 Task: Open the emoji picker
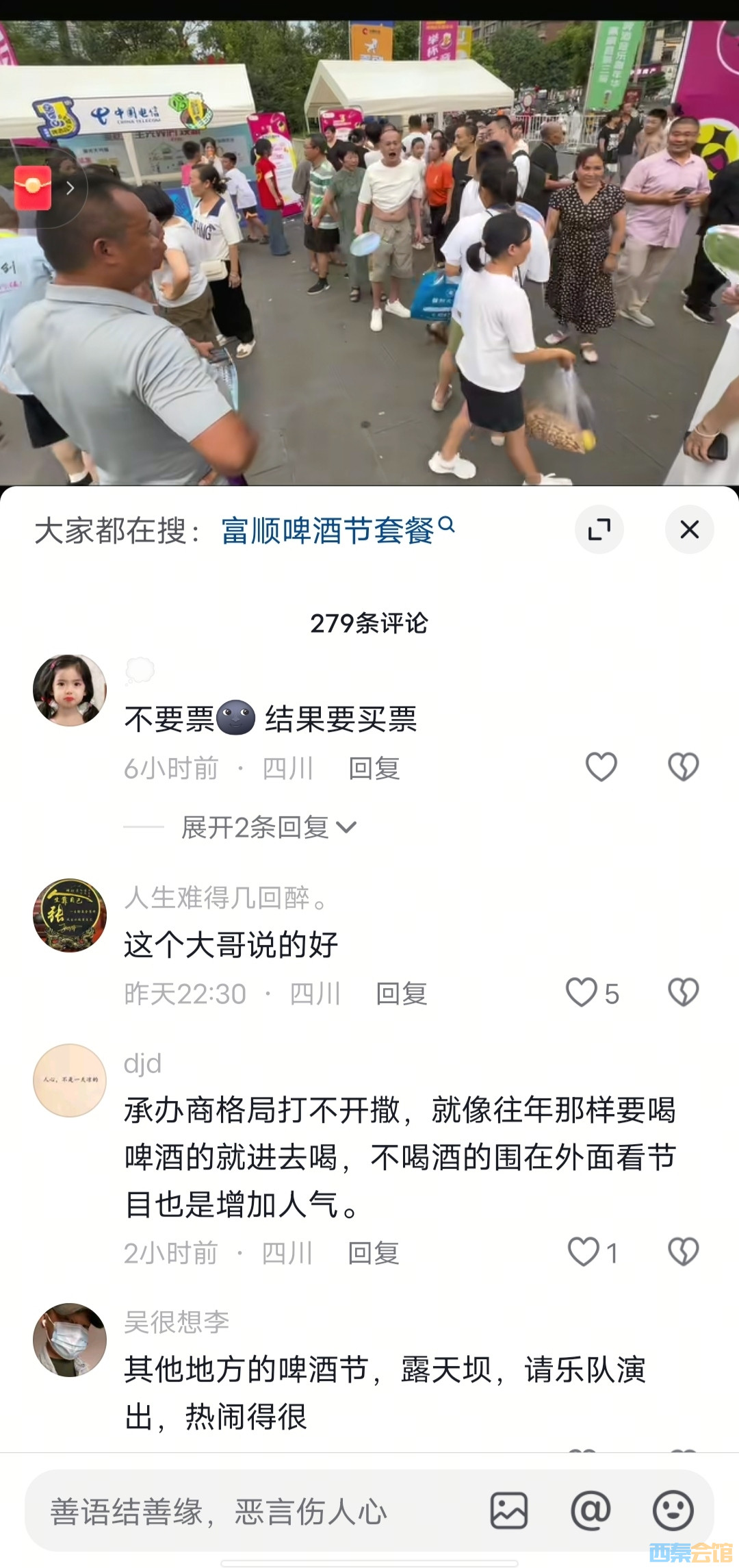[673, 1510]
